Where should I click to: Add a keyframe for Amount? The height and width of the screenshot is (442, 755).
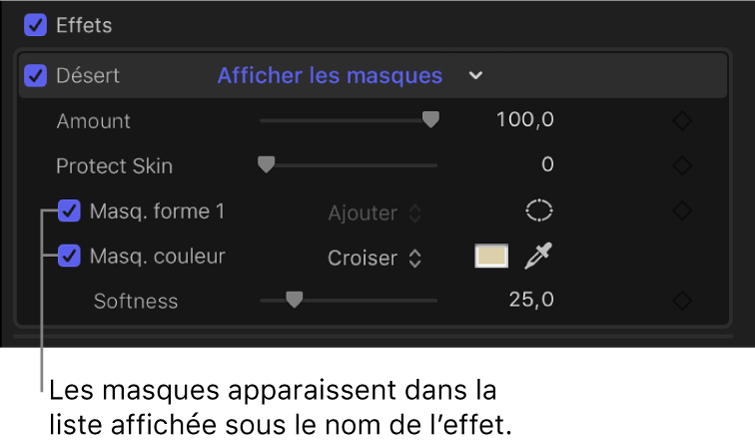tap(682, 121)
